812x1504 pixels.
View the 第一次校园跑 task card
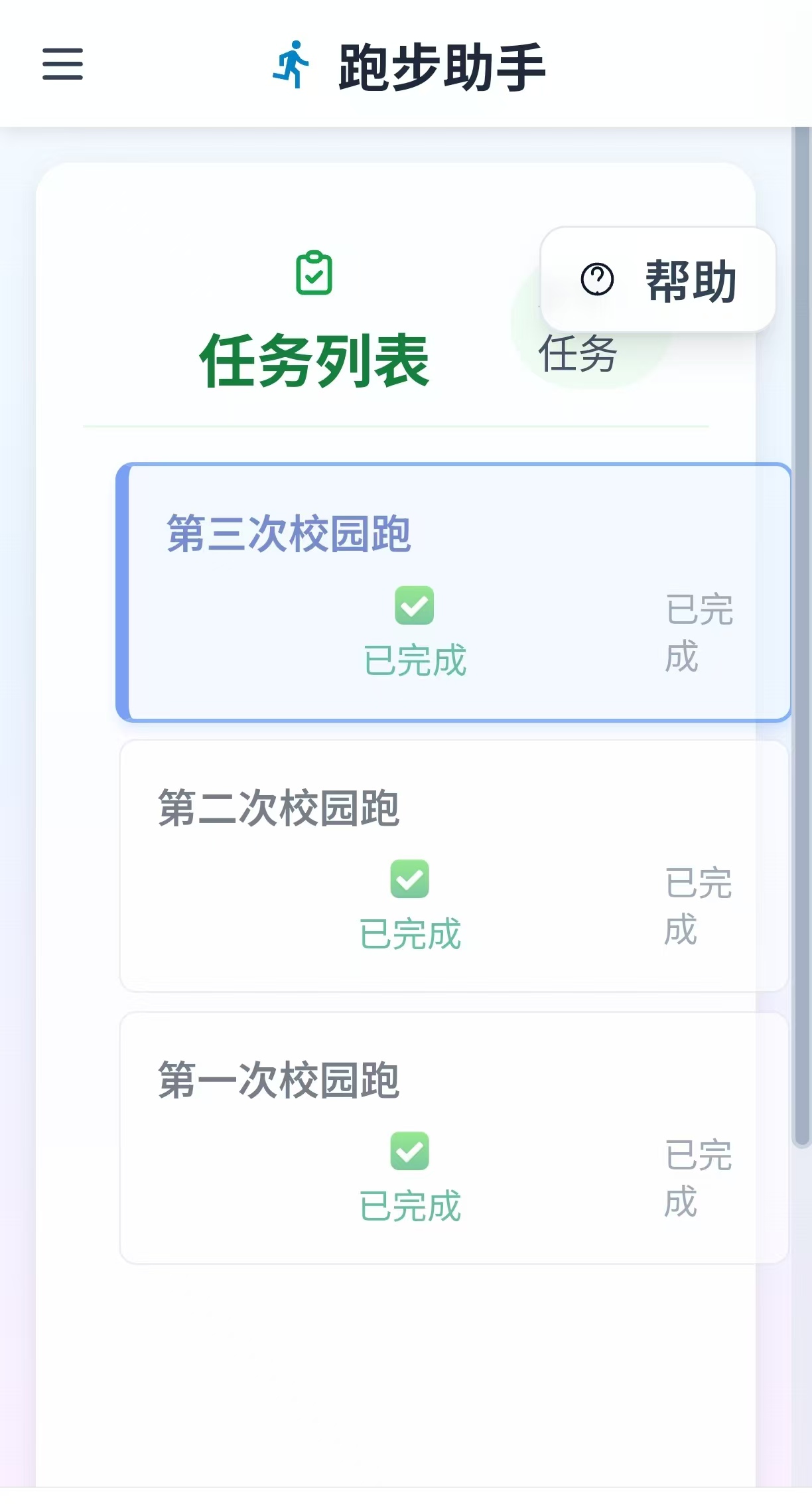454,1138
